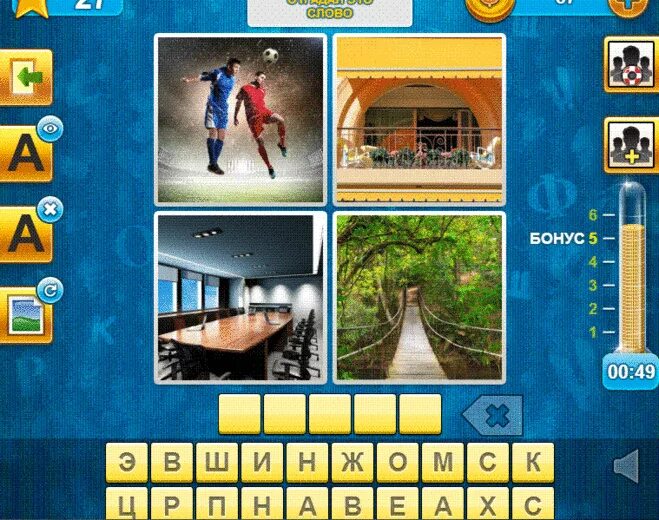Select the letter tile Х

(488, 504)
